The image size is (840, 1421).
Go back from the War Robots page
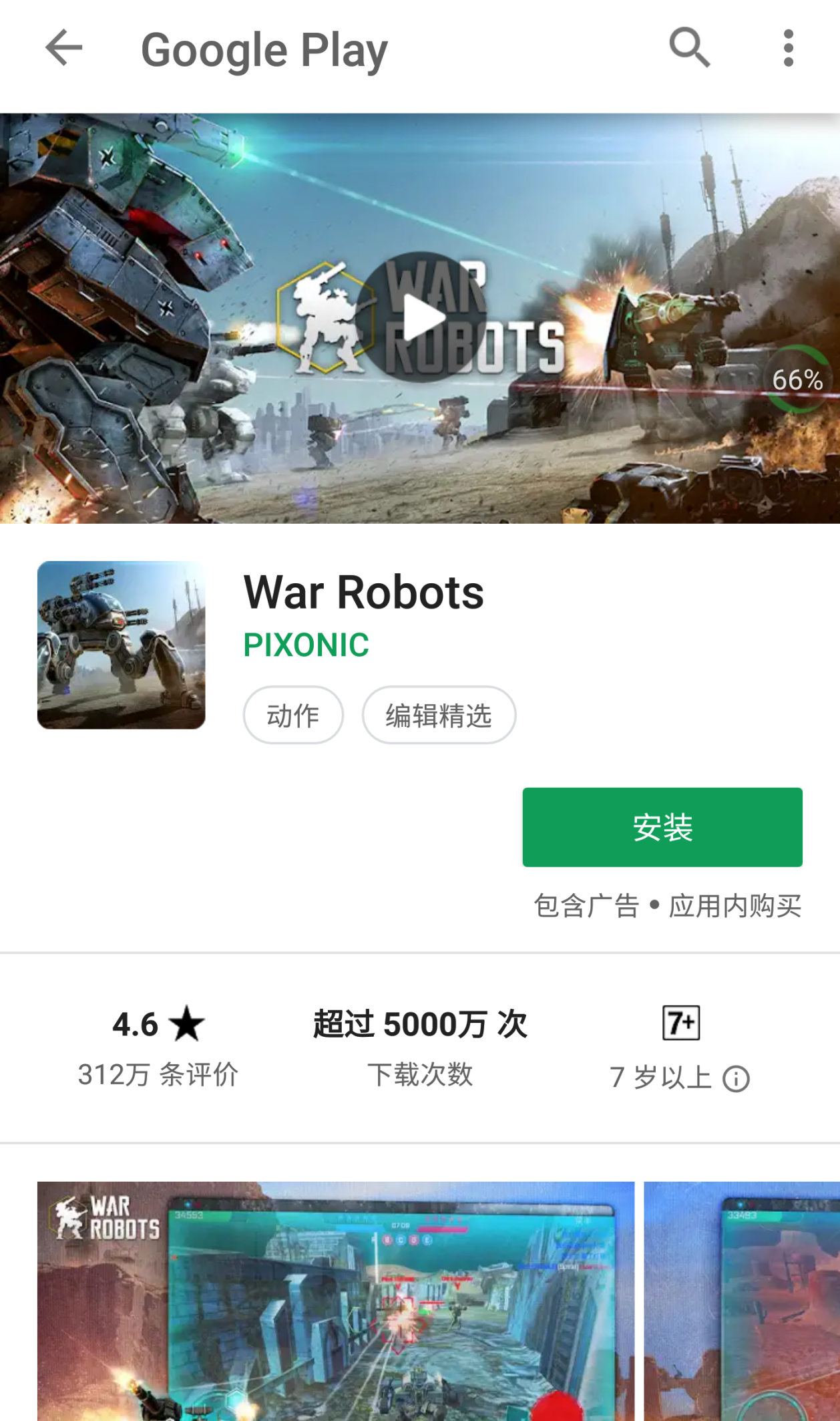(63, 48)
